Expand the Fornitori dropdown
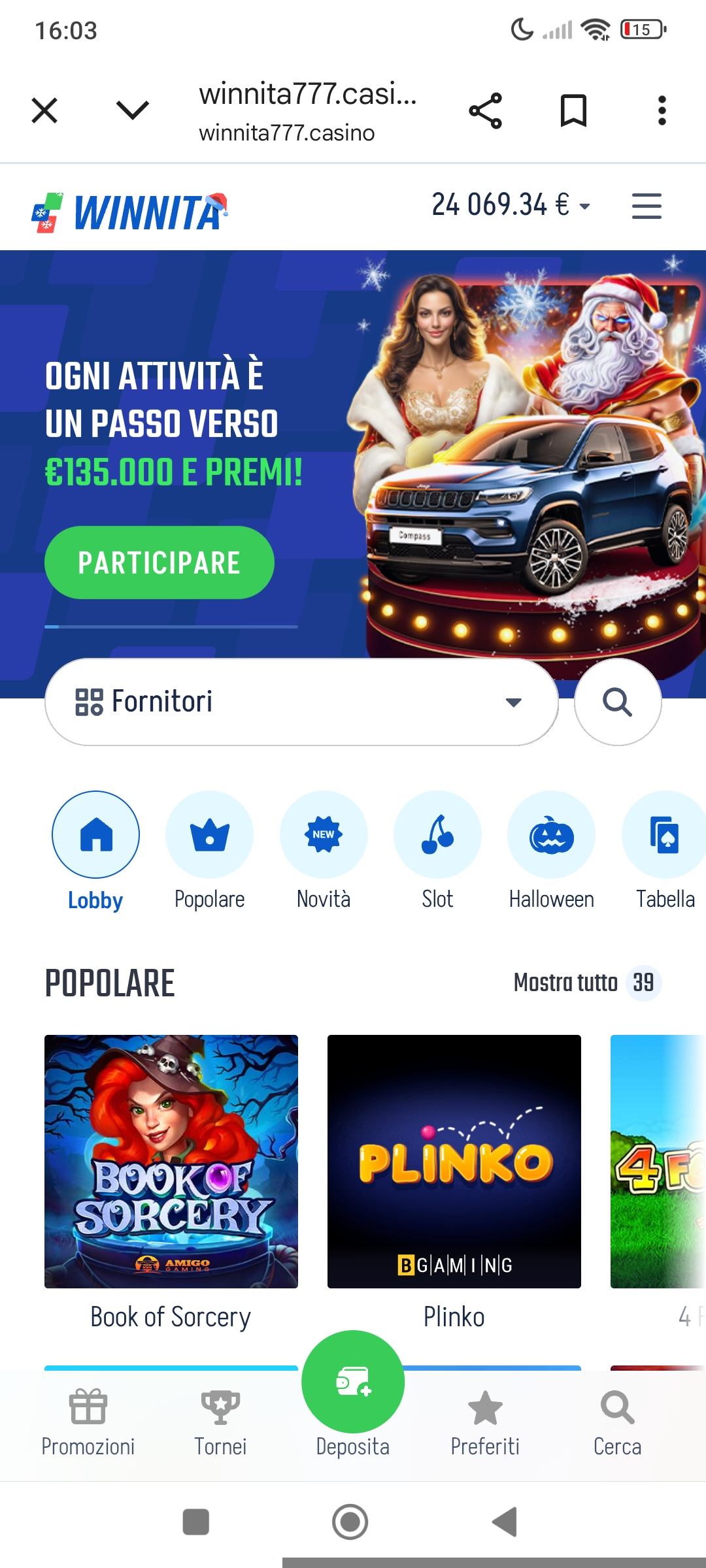 coord(301,702)
